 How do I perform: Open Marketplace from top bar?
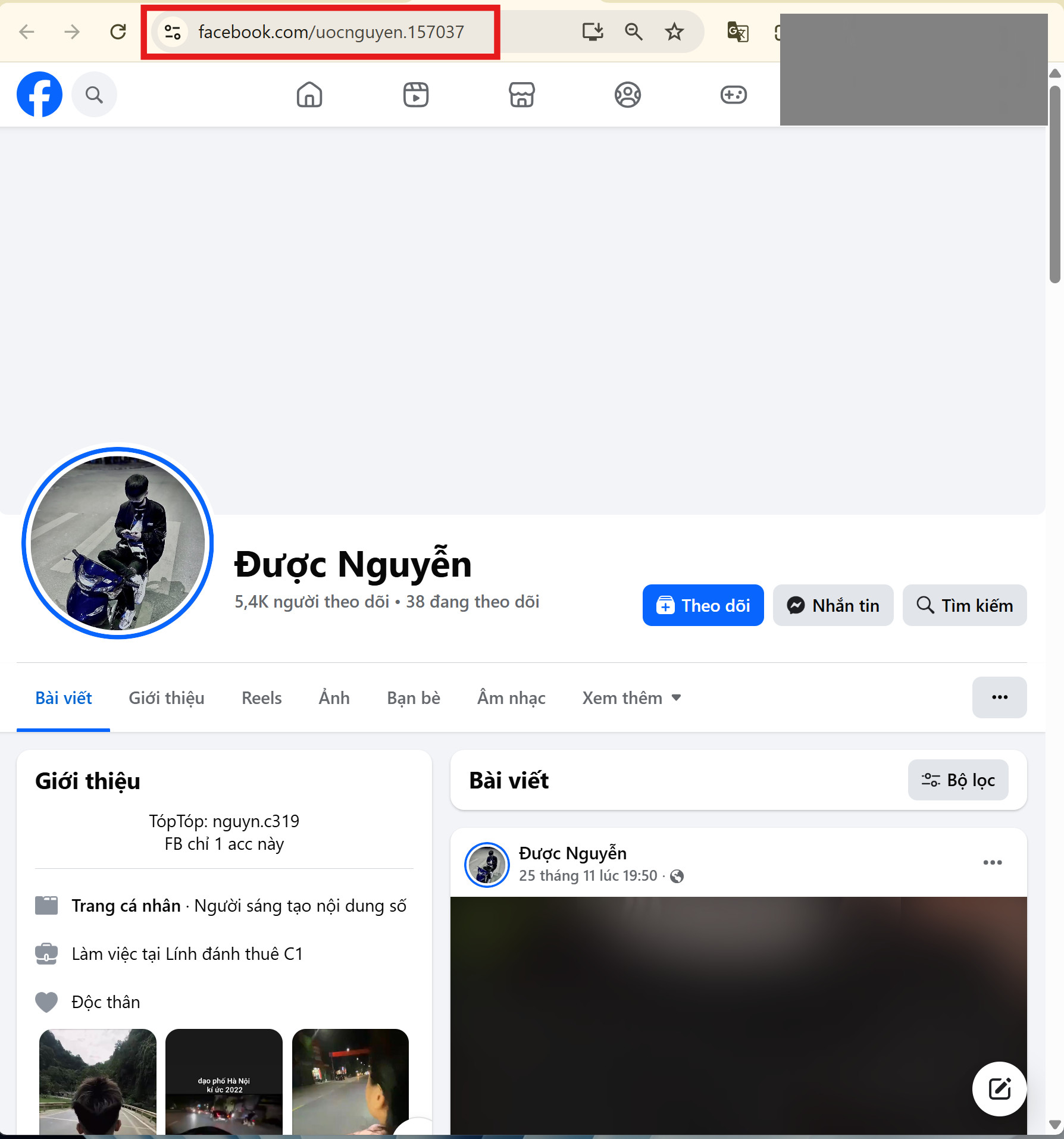pyautogui.click(x=521, y=95)
